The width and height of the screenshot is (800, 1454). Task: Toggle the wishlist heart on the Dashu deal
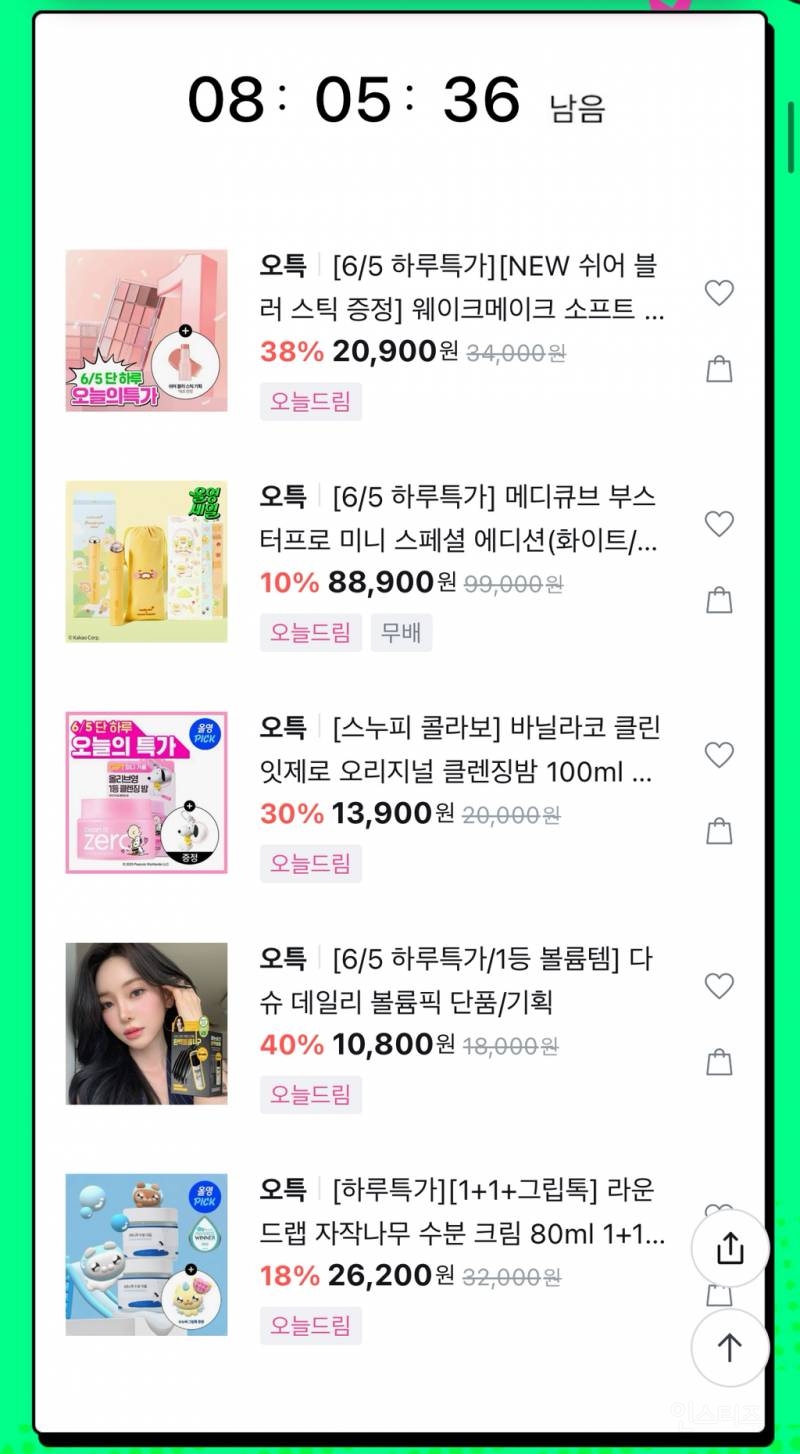coord(719,985)
